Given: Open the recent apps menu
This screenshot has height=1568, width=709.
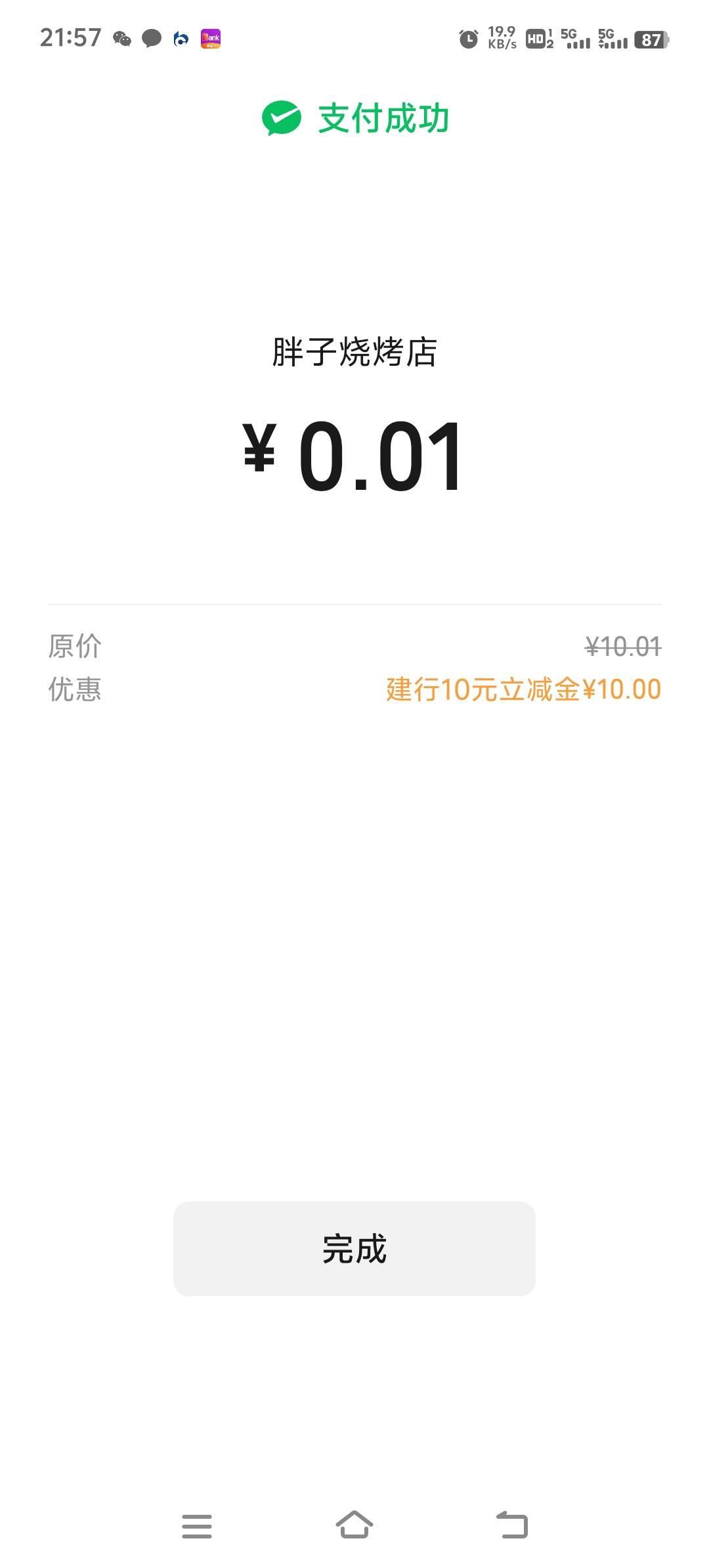Looking at the screenshot, I should [x=197, y=1525].
